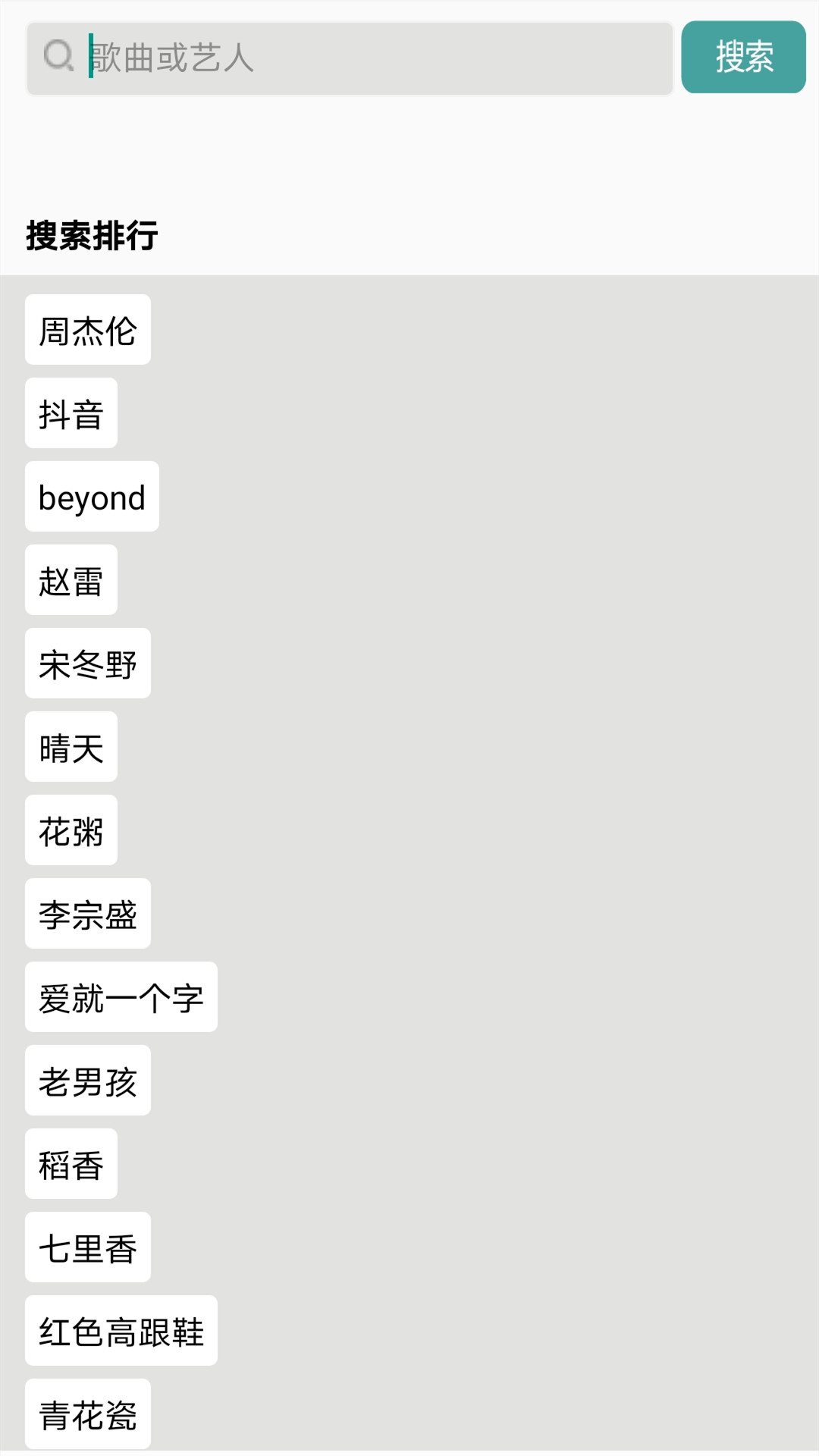Choose the 青花瓷 search keyword
819x1456 pixels.
pos(87,1414)
